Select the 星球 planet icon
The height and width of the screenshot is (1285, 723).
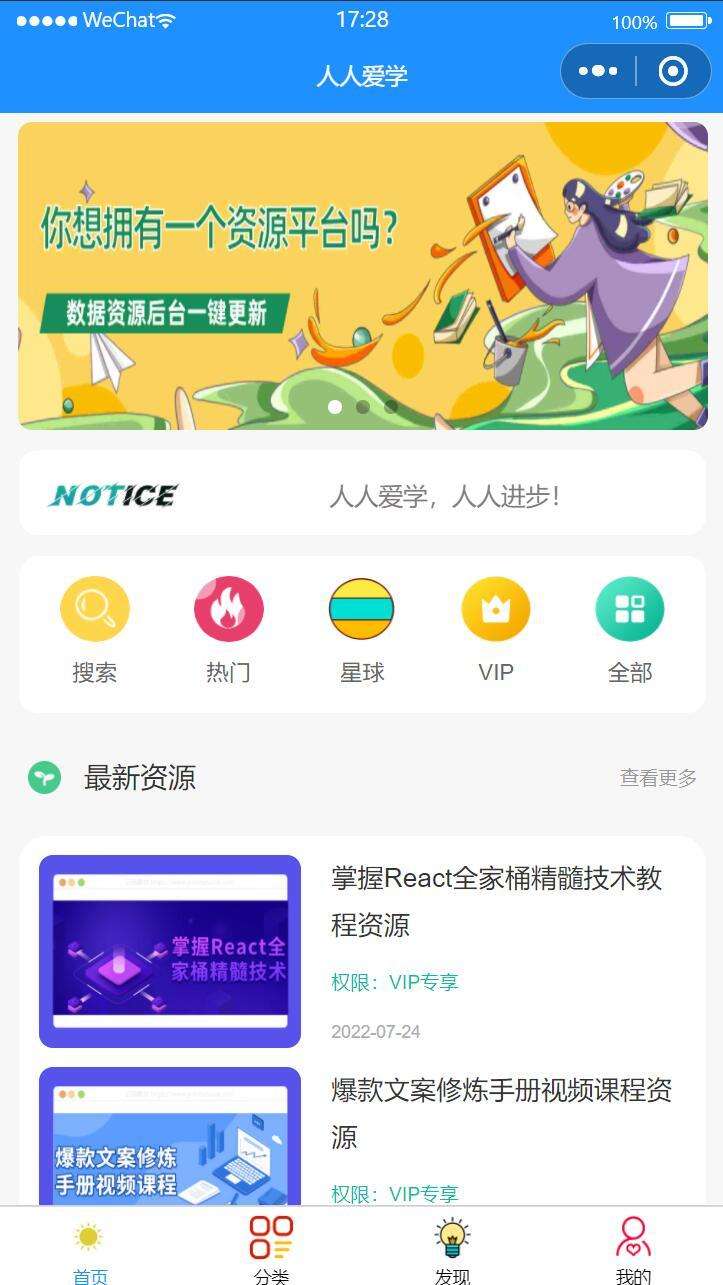tap(362, 607)
